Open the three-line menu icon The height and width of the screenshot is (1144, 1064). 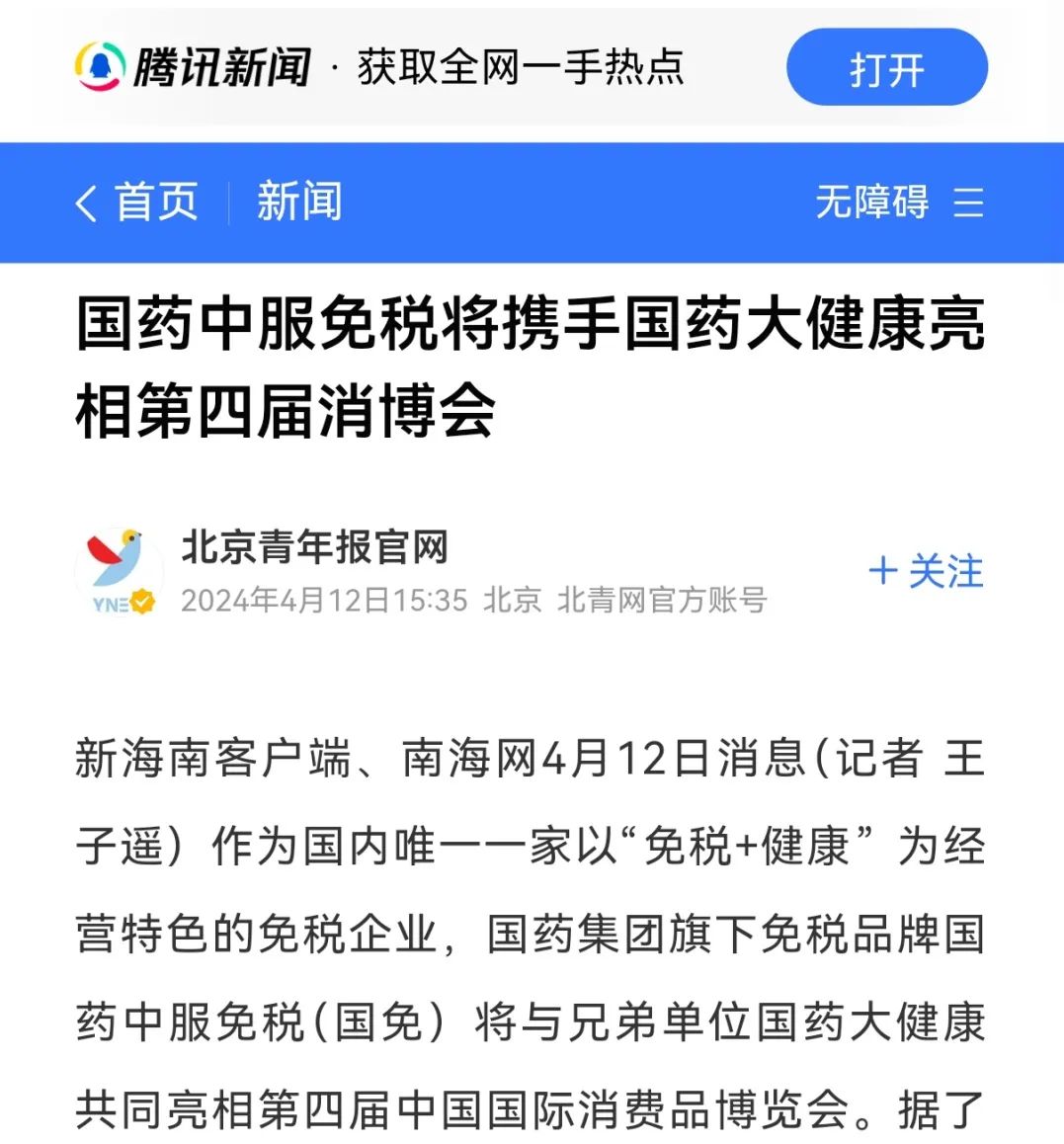968,203
